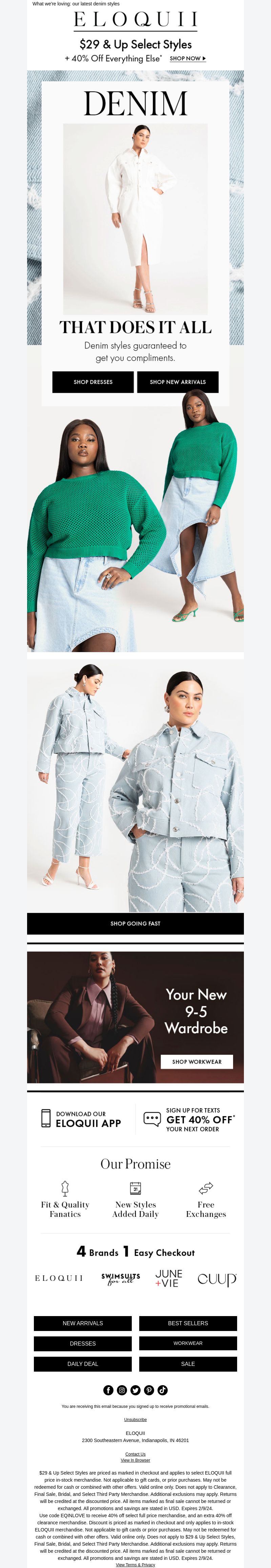This screenshot has width=271, height=1568.
Task: Open the DRESSES category button
Action: tap(83, 1343)
